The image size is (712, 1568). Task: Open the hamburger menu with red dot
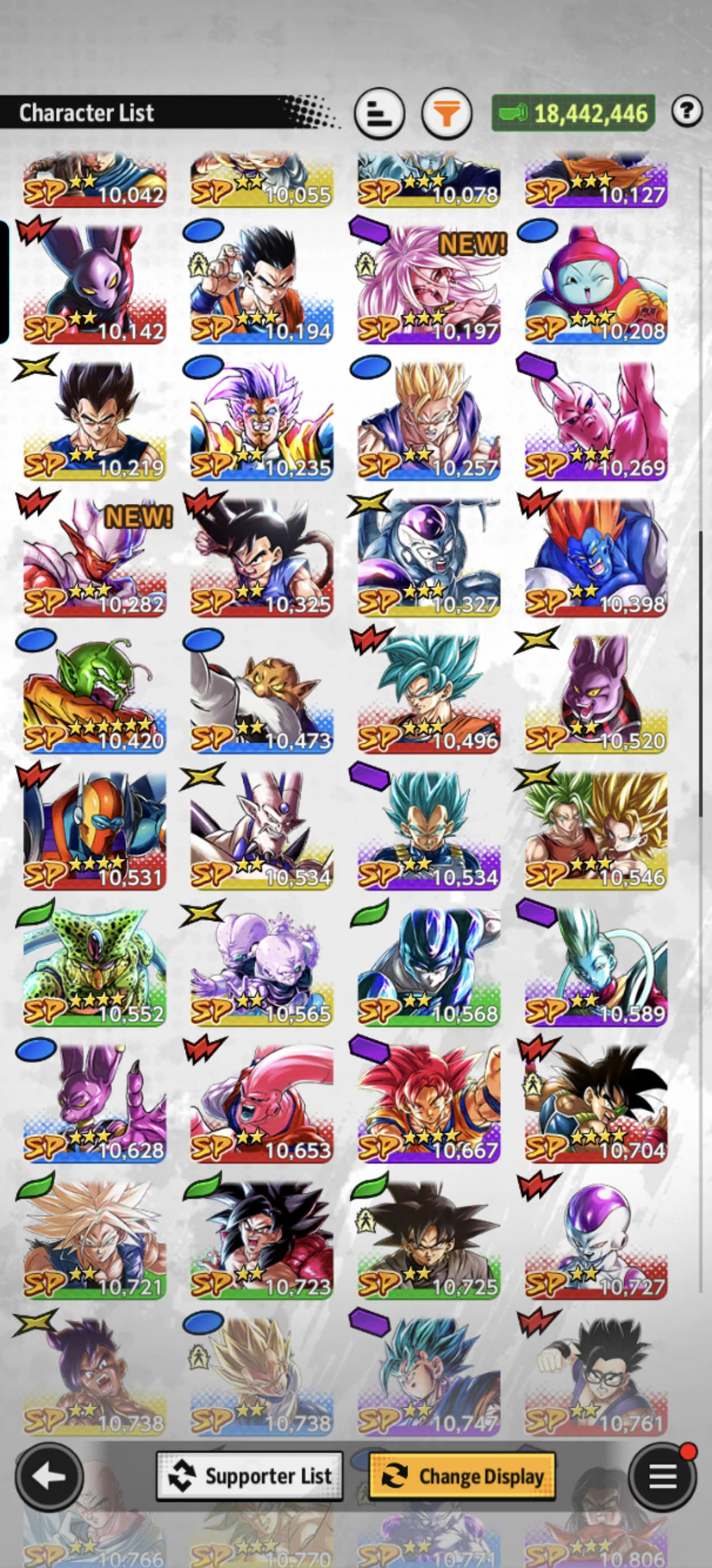662,1477
